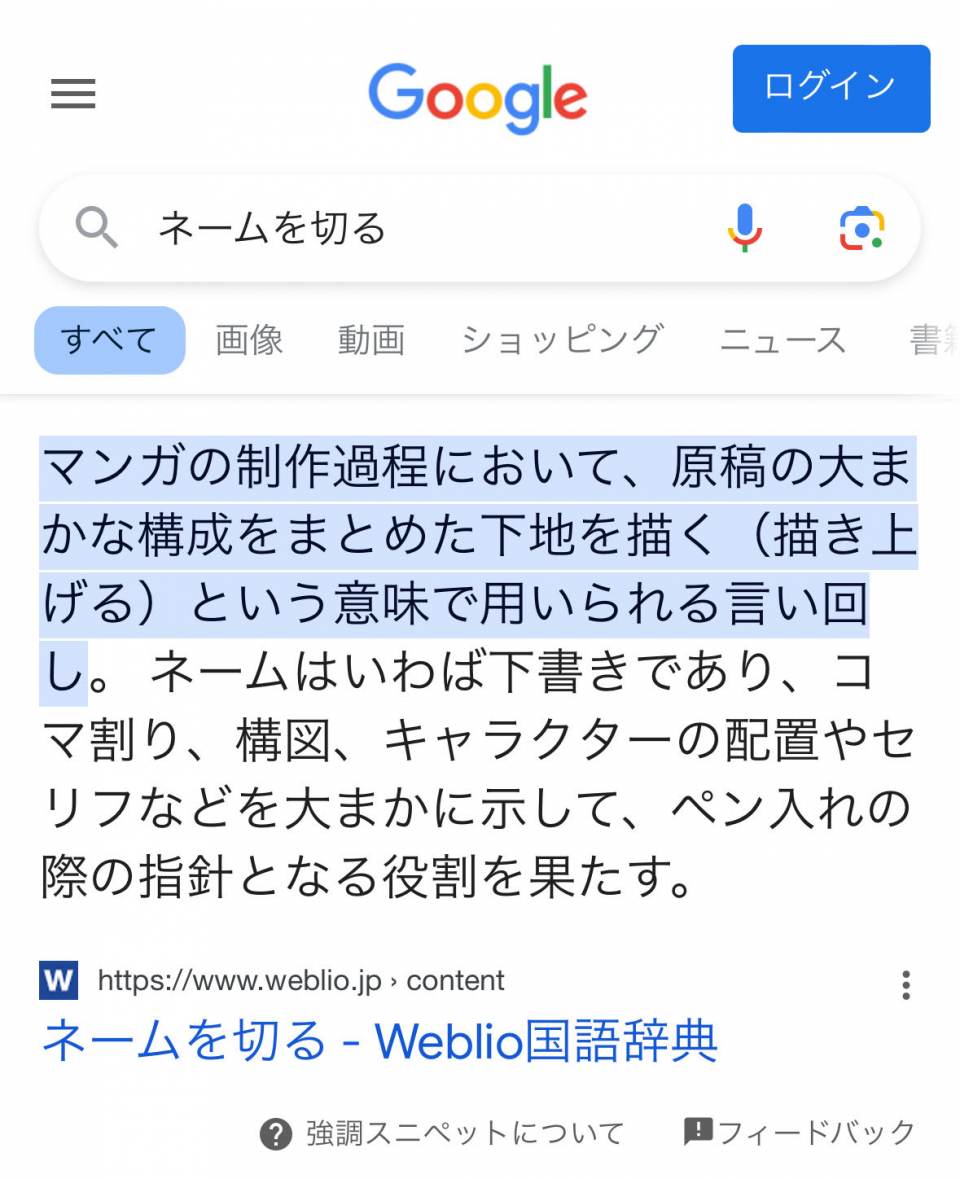Tap the ログイン button

coord(830,88)
